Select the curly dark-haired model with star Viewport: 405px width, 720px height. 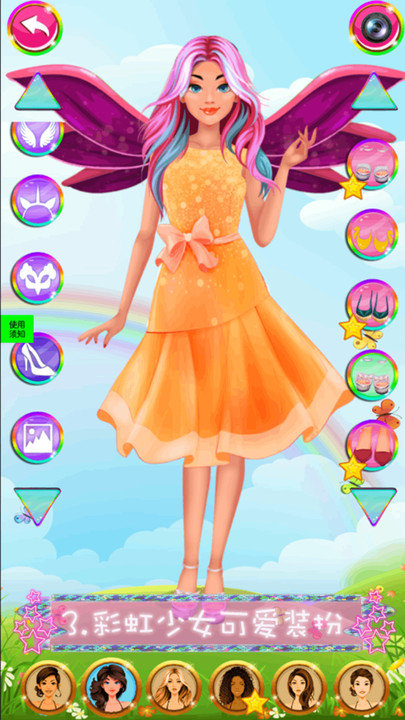pyautogui.click(x=237, y=687)
